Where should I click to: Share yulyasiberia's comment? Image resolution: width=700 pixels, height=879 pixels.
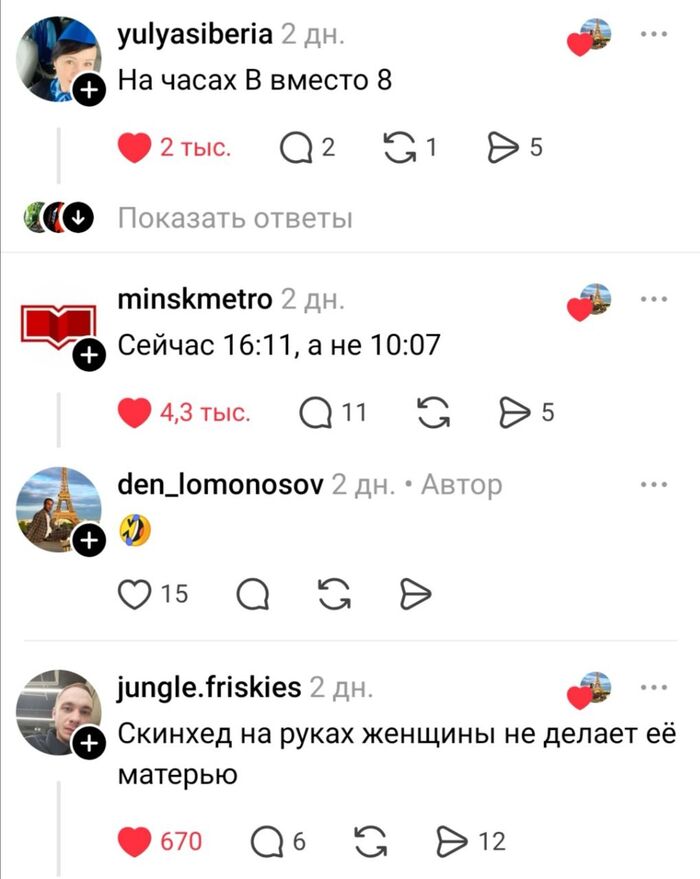[x=499, y=149]
